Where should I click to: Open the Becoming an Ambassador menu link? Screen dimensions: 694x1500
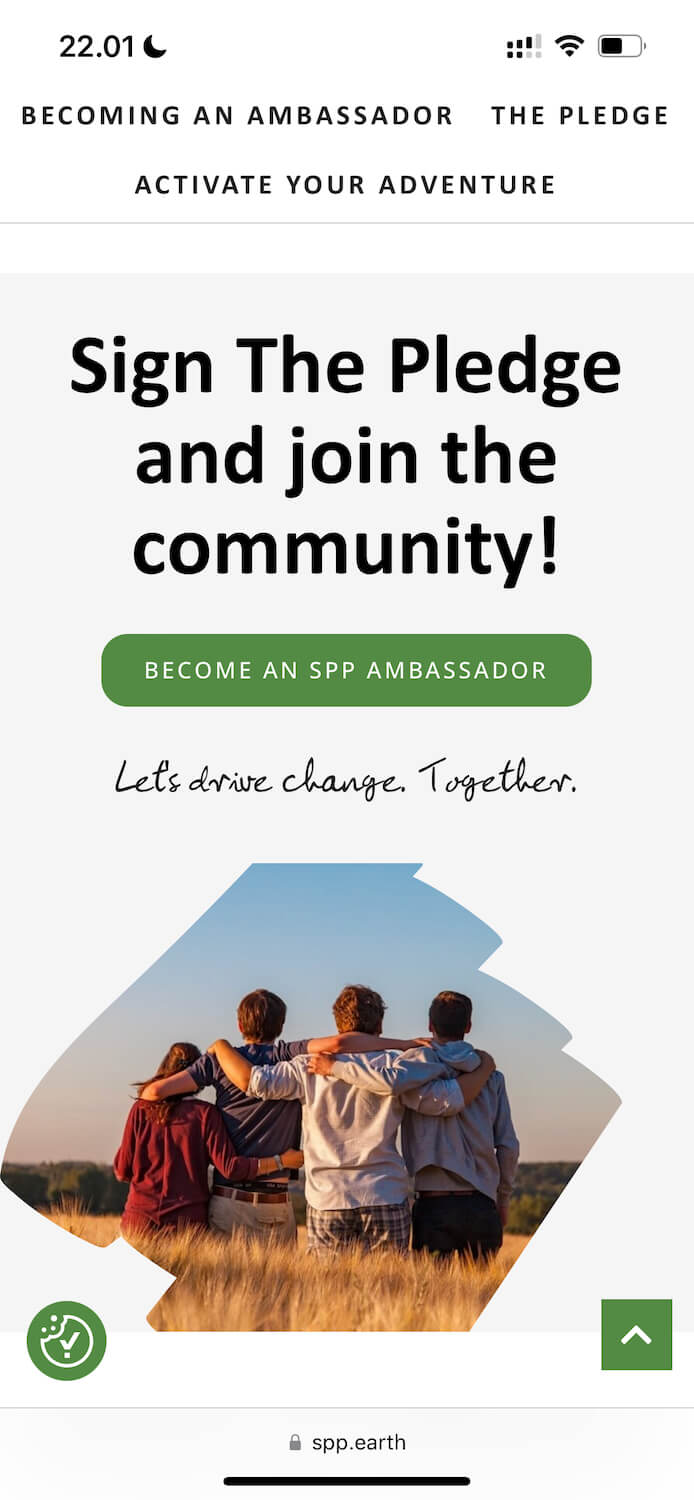237,116
